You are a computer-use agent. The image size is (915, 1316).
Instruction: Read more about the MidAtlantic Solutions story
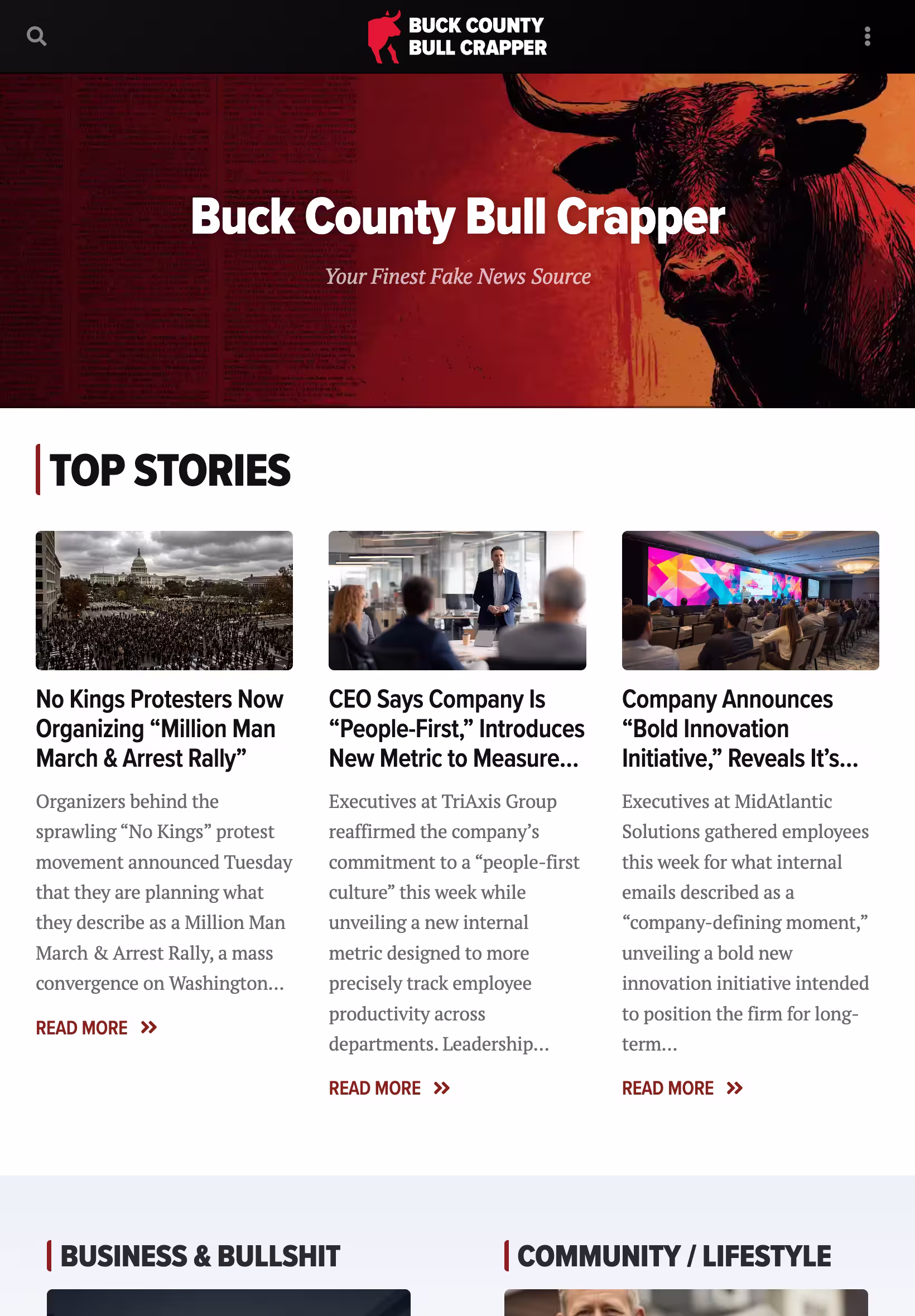(682, 1088)
